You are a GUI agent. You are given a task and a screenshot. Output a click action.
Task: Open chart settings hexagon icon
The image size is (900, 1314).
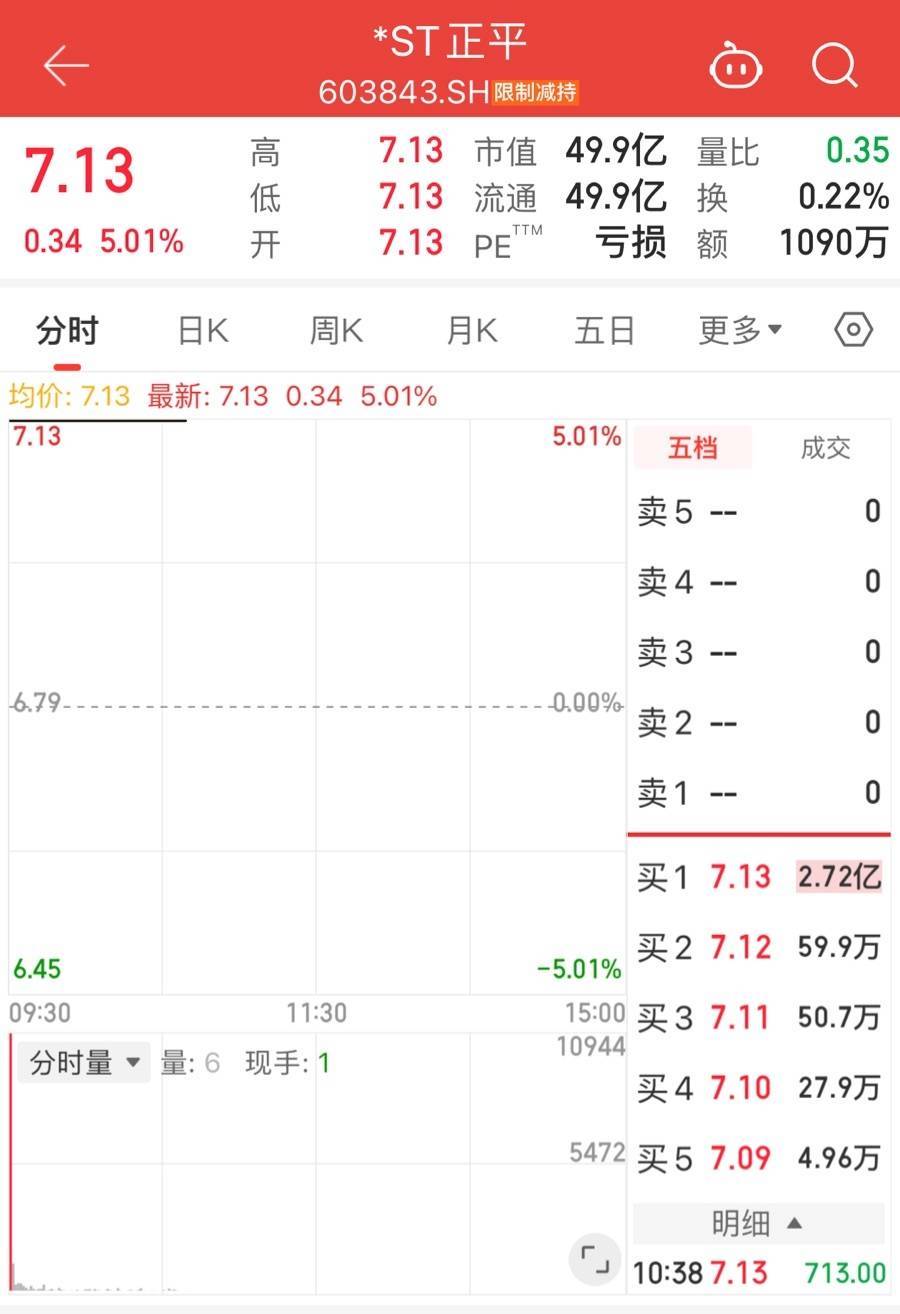853,330
